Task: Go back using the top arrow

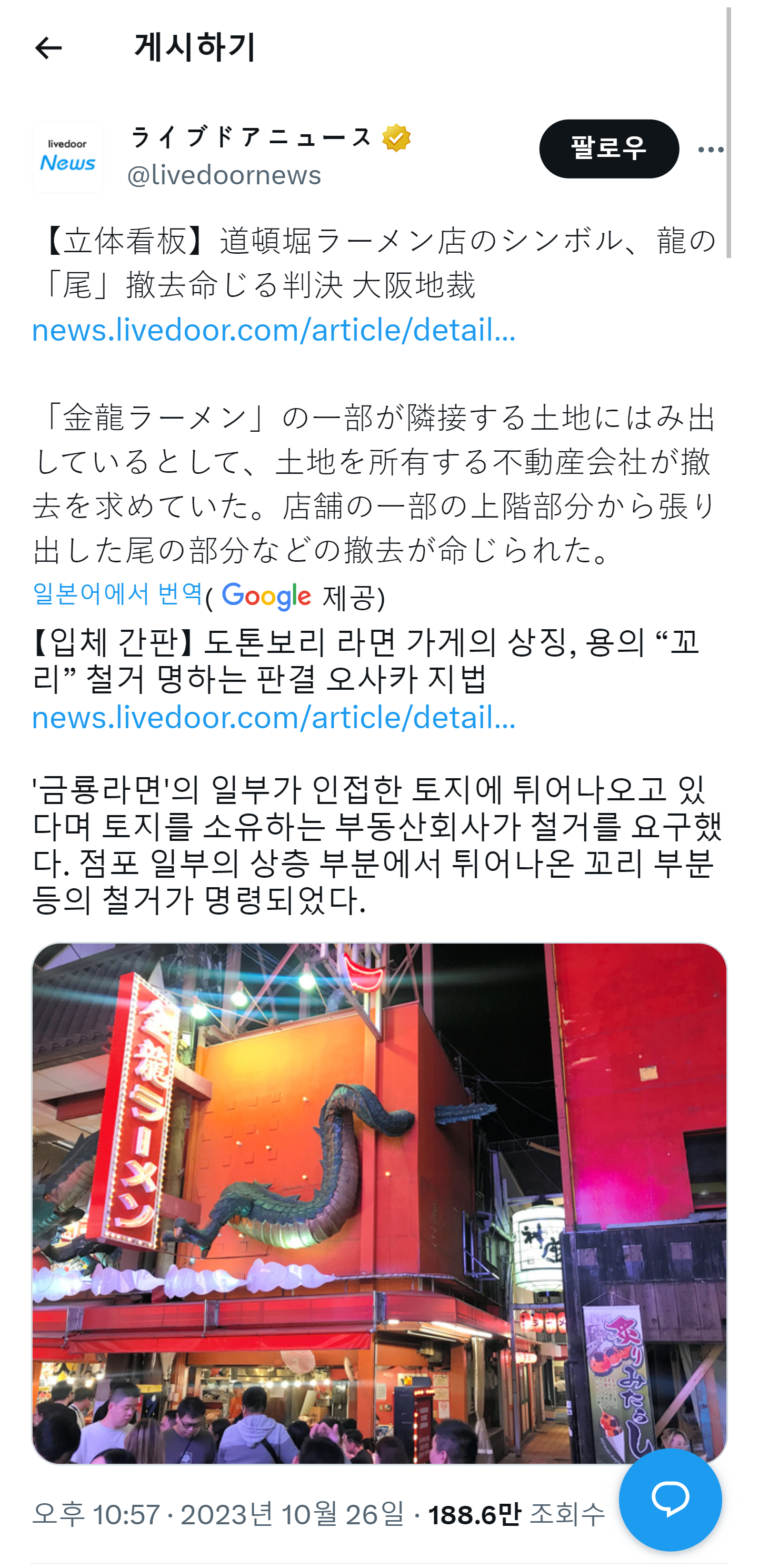Action: point(48,48)
